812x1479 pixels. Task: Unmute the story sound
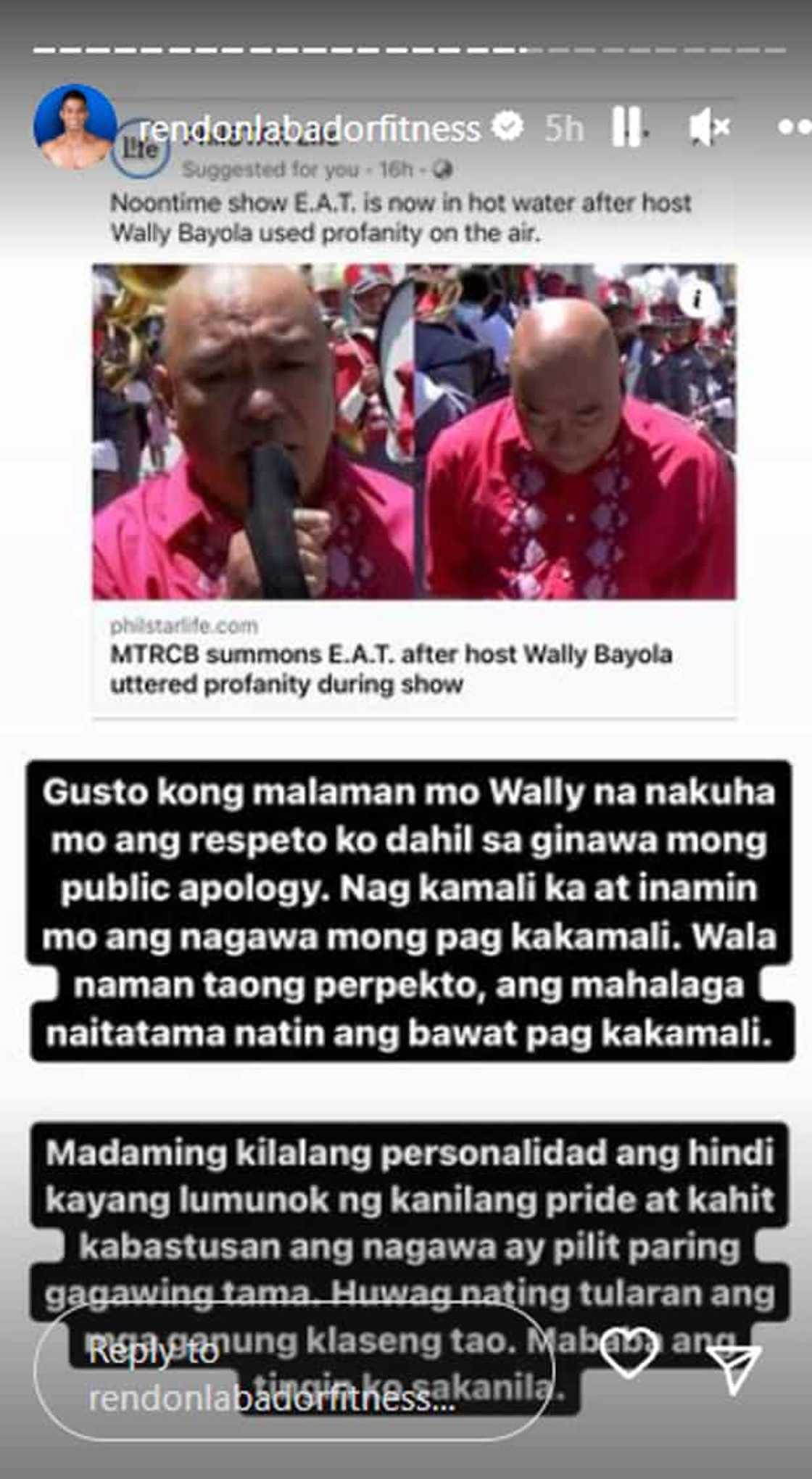[708, 128]
